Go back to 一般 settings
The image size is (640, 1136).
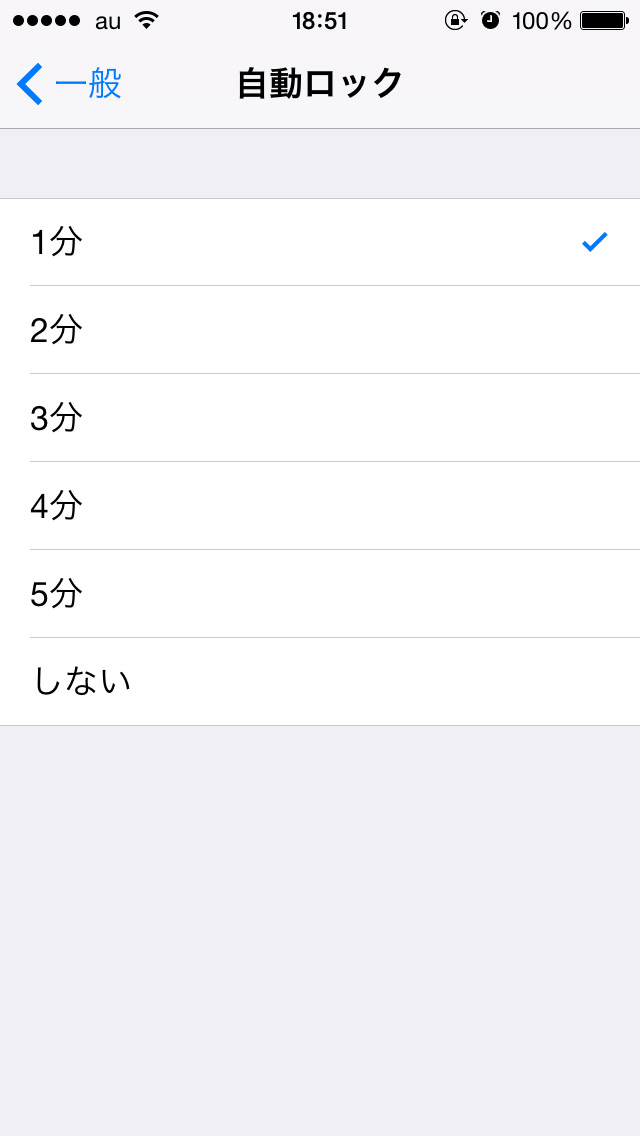pos(70,84)
